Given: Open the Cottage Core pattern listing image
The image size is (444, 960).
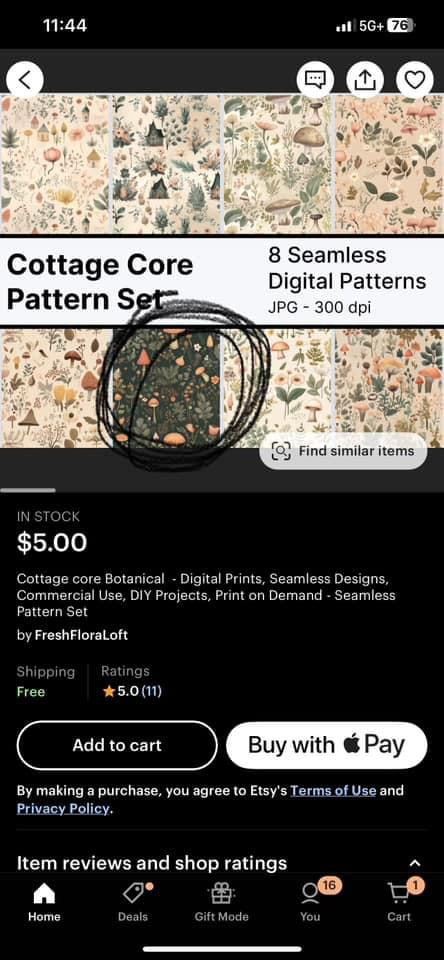Looking at the screenshot, I should coord(222,271).
